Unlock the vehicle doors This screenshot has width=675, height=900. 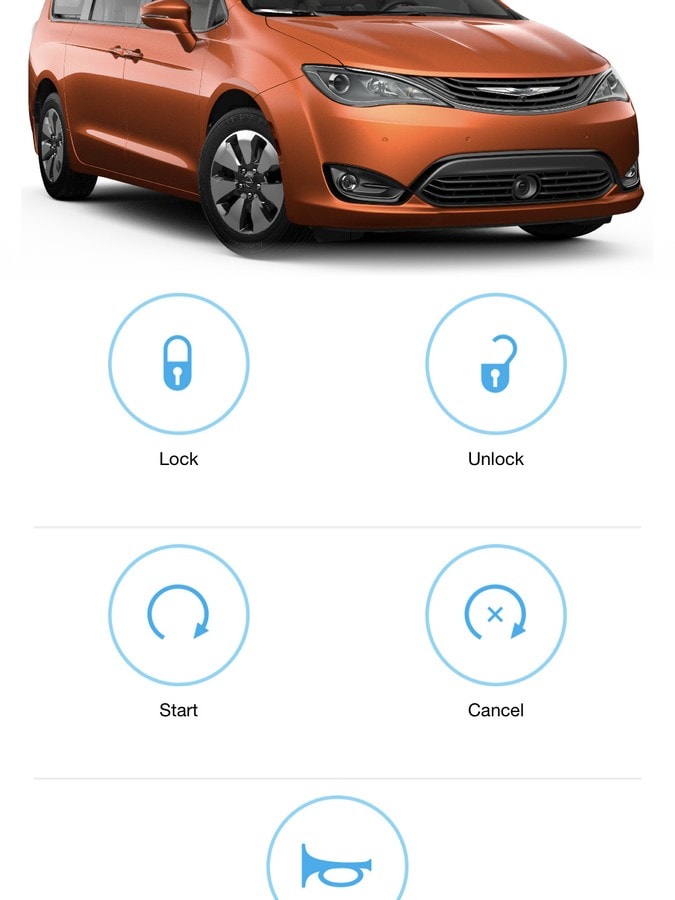[496, 363]
